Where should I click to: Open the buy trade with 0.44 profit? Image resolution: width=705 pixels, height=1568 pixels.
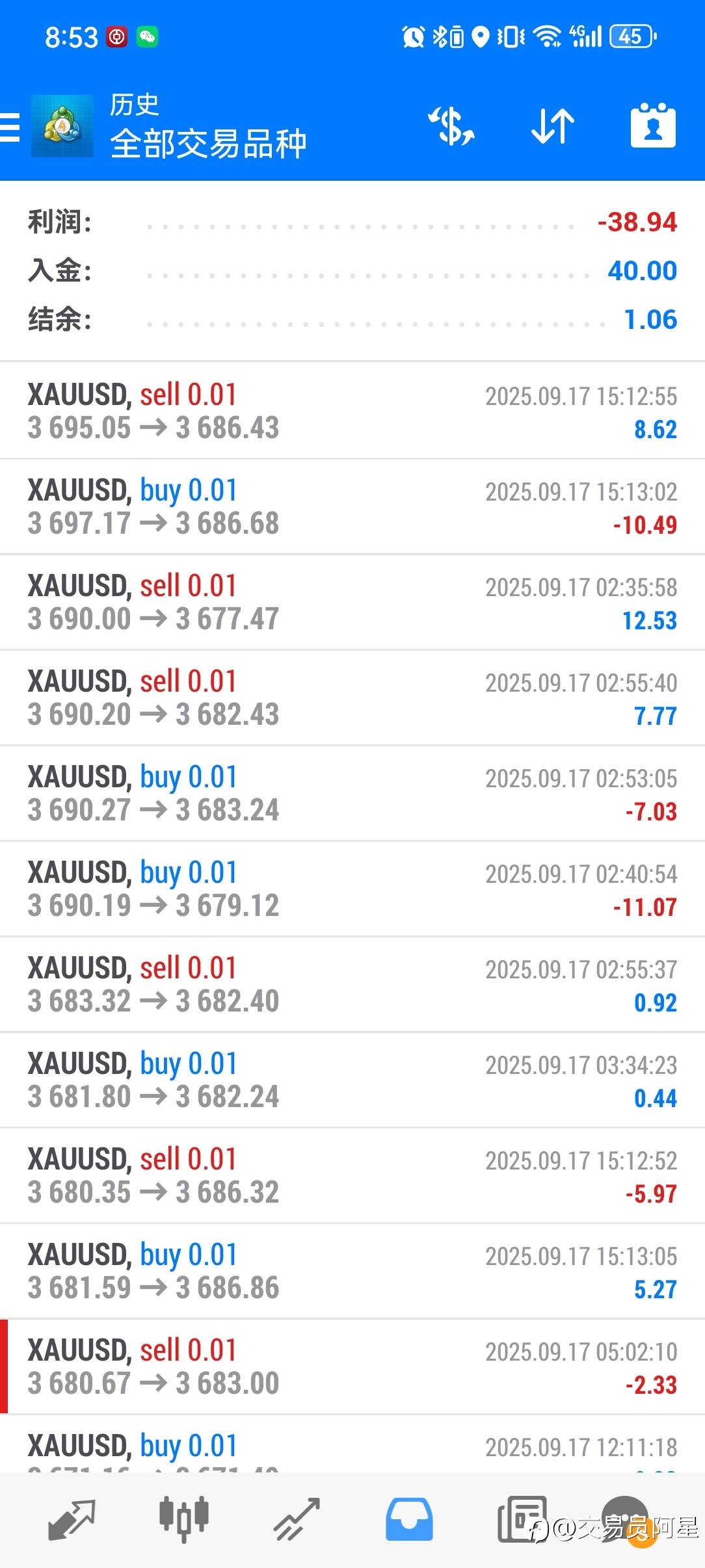[352, 1080]
